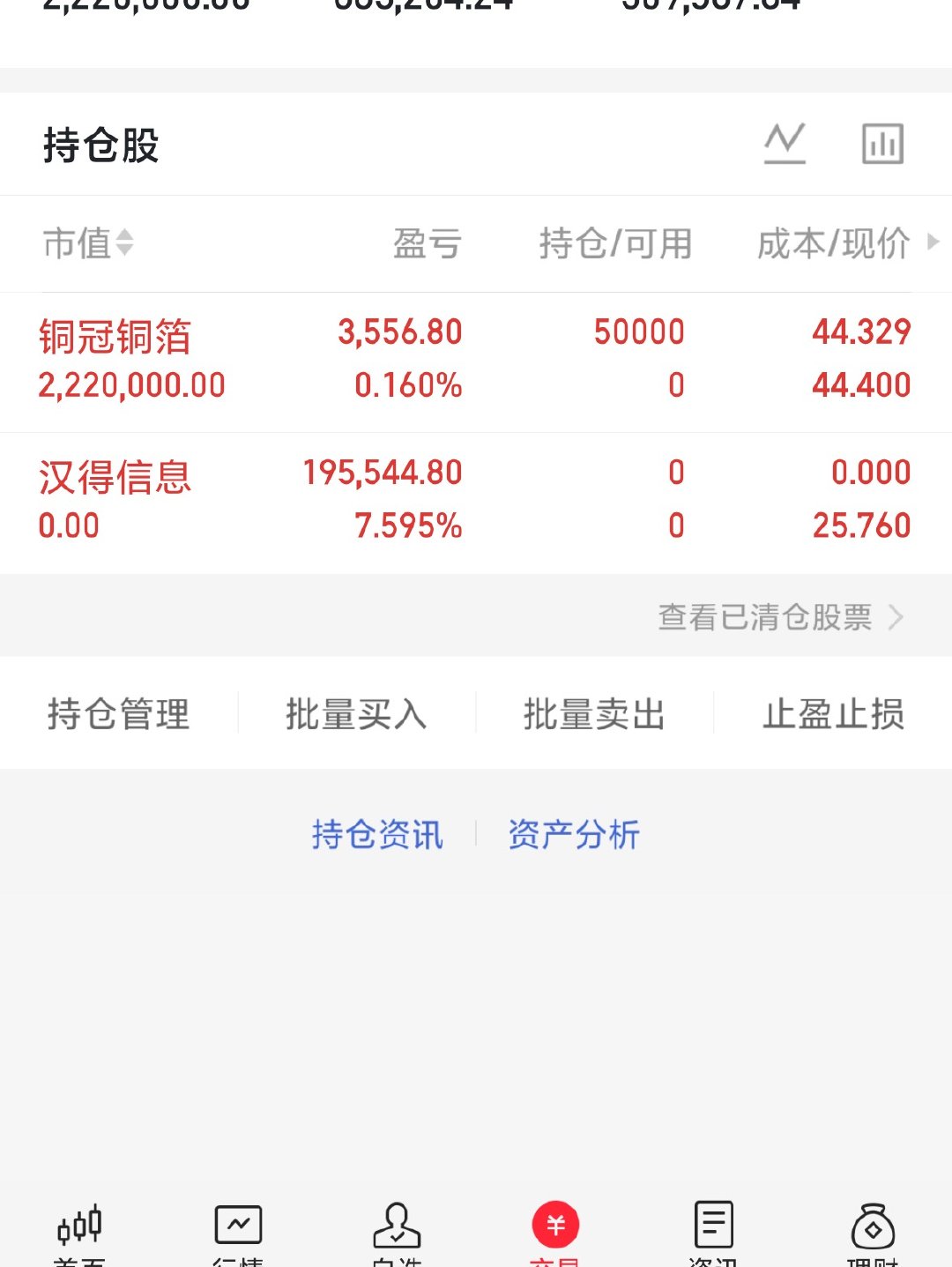This screenshot has width=952, height=1267.
Task: Open the bar-chart analysis icon top right
Action: tap(883, 143)
